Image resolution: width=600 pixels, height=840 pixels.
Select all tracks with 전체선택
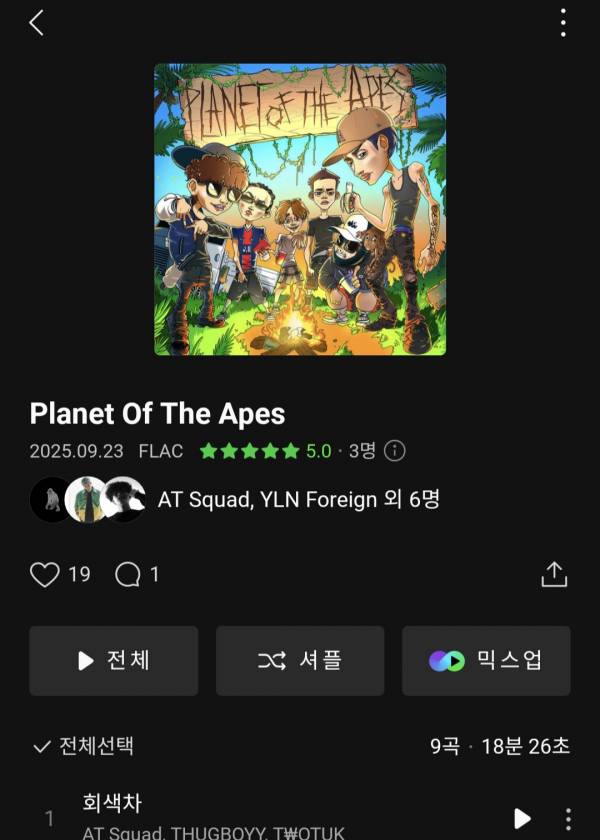[83, 746]
